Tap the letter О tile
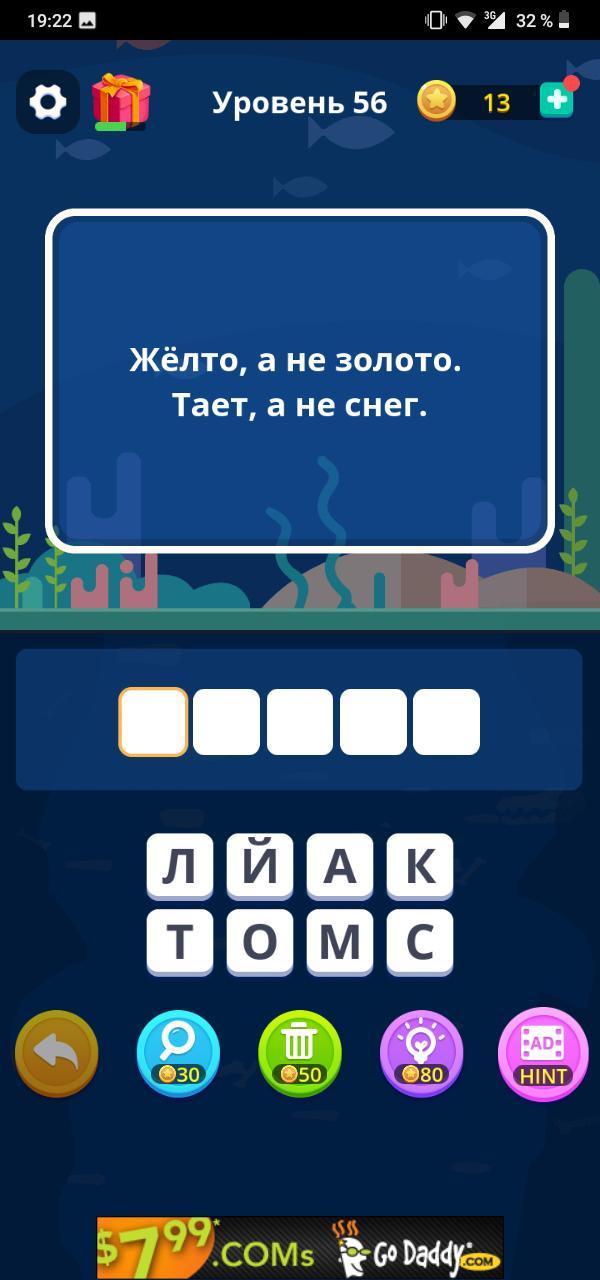Screen dimensions: 600x1280 pyautogui.click(x=260, y=941)
